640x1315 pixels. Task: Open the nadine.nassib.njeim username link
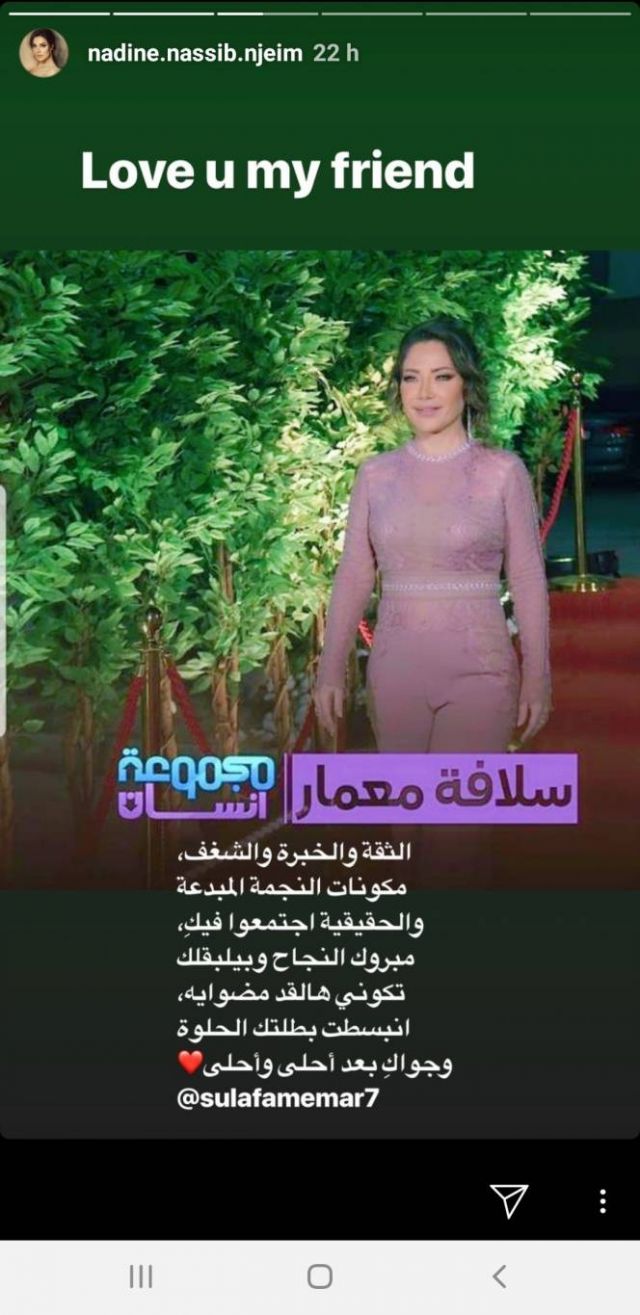point(194,54)
